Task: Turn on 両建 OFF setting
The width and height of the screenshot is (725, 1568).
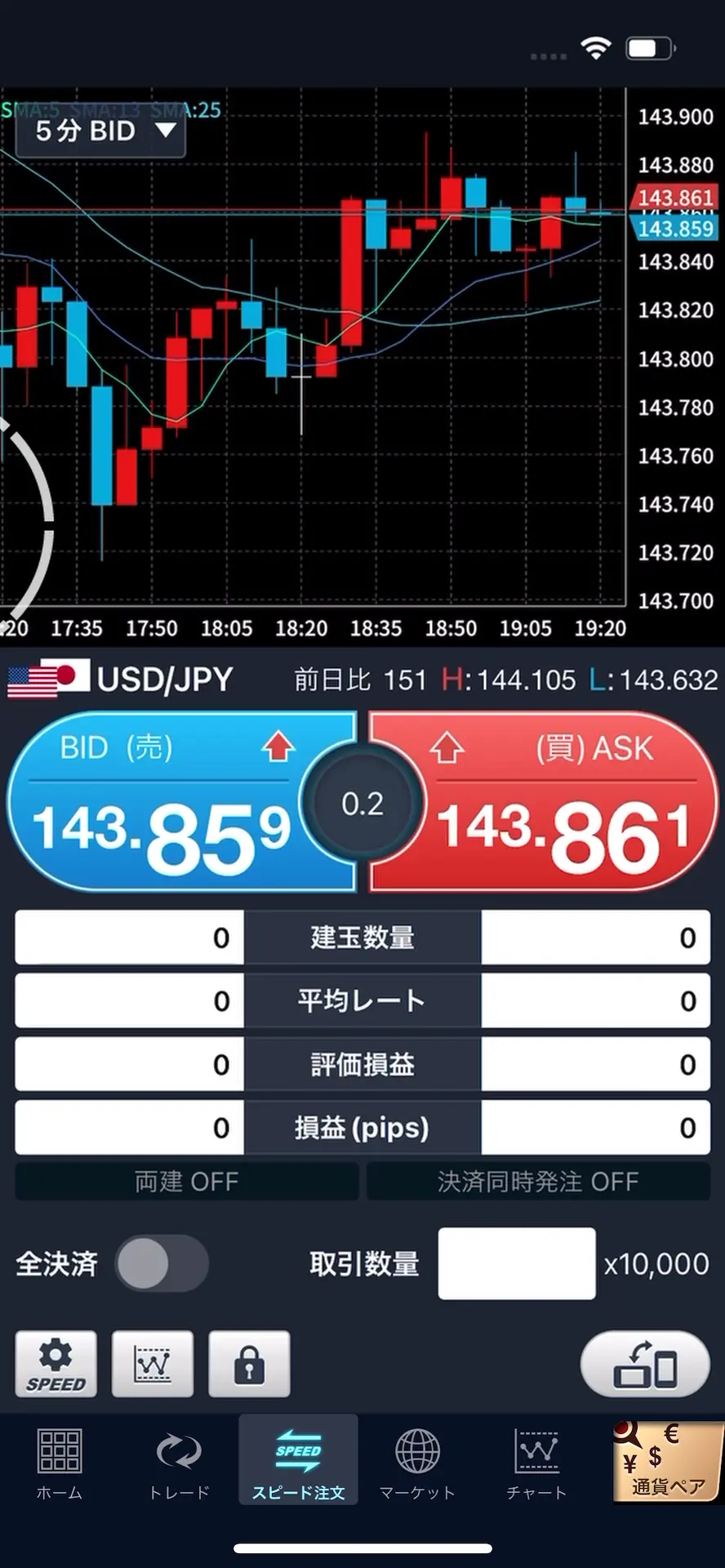Action: click(x=186, y=1181)
